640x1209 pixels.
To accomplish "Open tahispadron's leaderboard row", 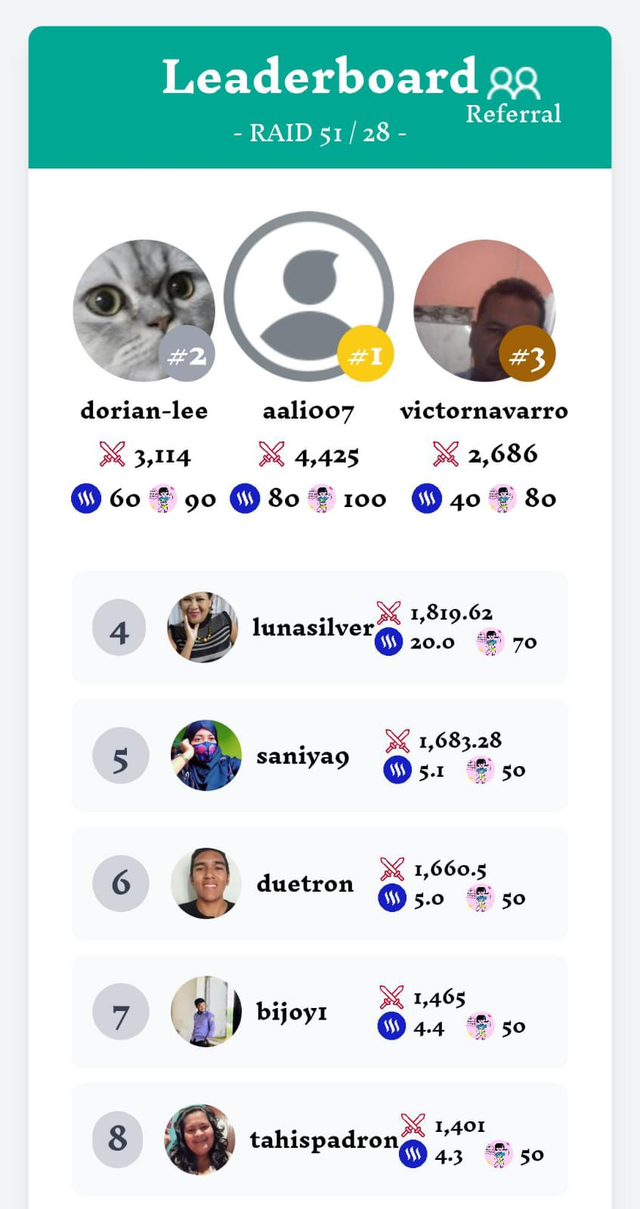I will pyautogui.click(x=319, y=1139).
